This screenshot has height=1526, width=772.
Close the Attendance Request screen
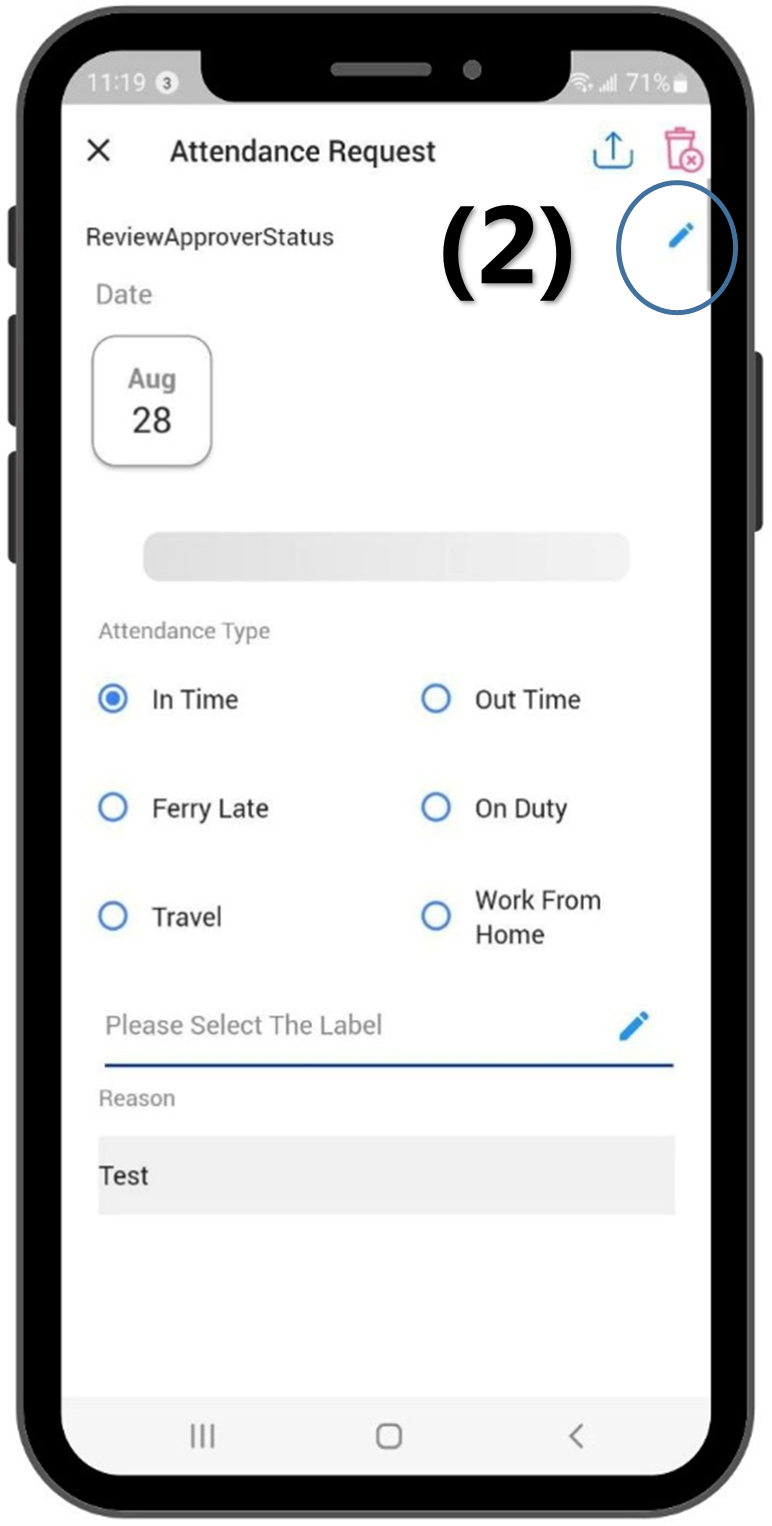[x=98, y=151]
